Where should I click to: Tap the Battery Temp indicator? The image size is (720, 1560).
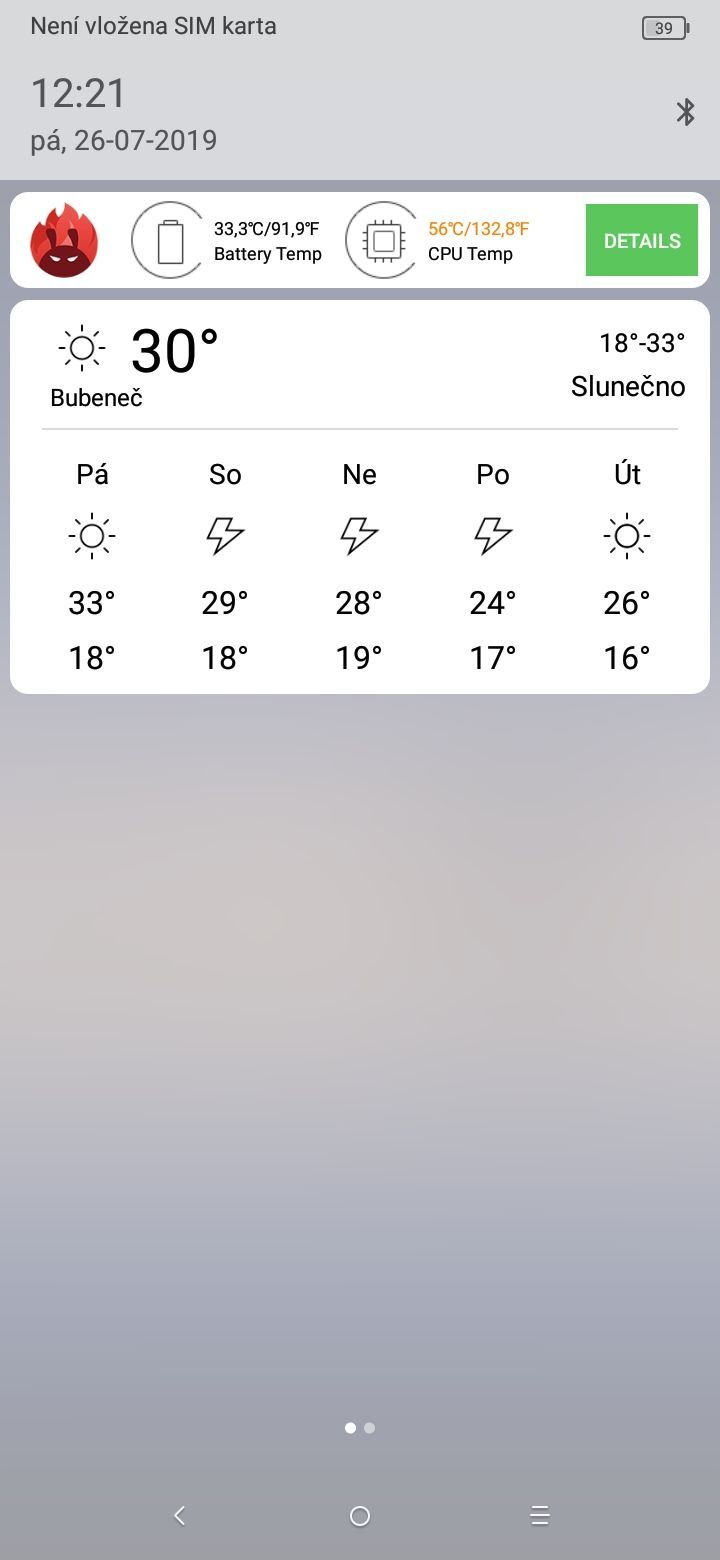coord(230,241)
